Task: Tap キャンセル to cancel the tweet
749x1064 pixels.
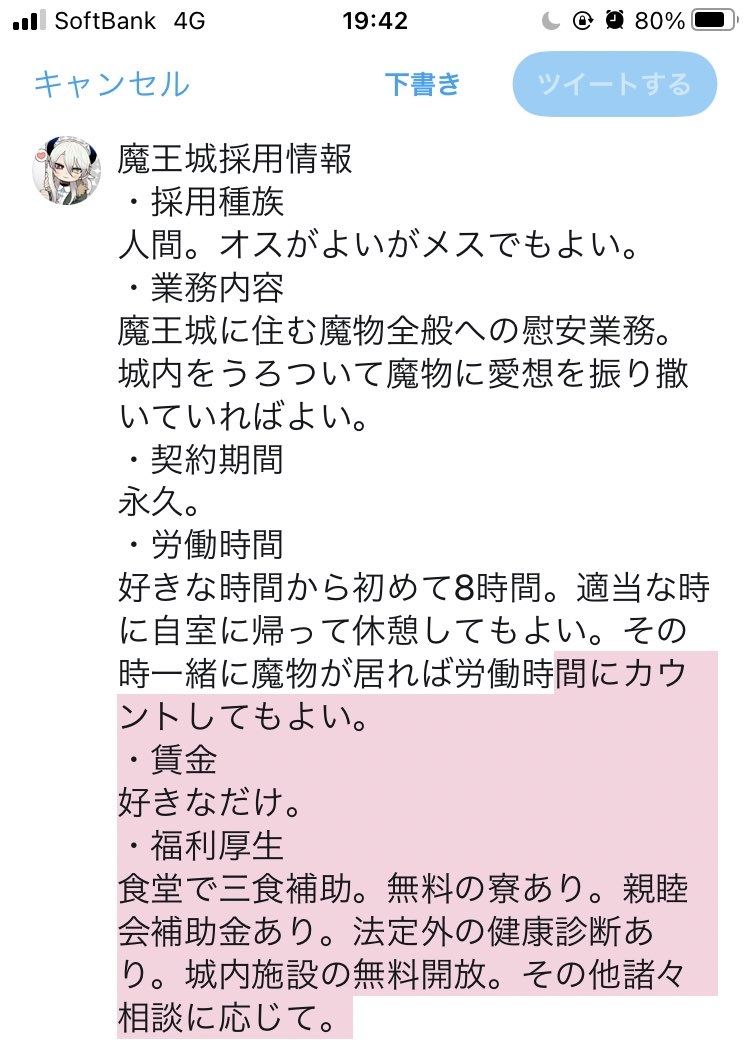Action: [x=111, y=84]
